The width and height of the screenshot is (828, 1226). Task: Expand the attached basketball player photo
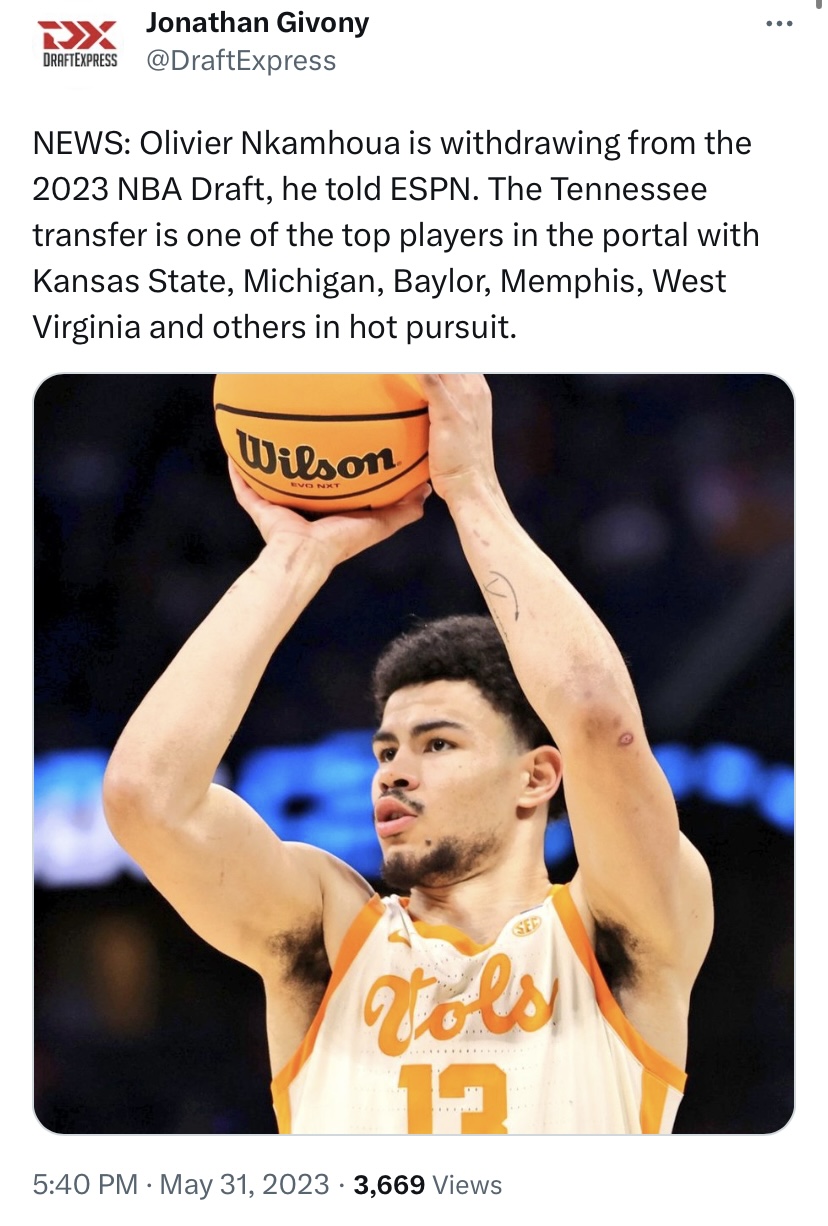tap(414, 753)
